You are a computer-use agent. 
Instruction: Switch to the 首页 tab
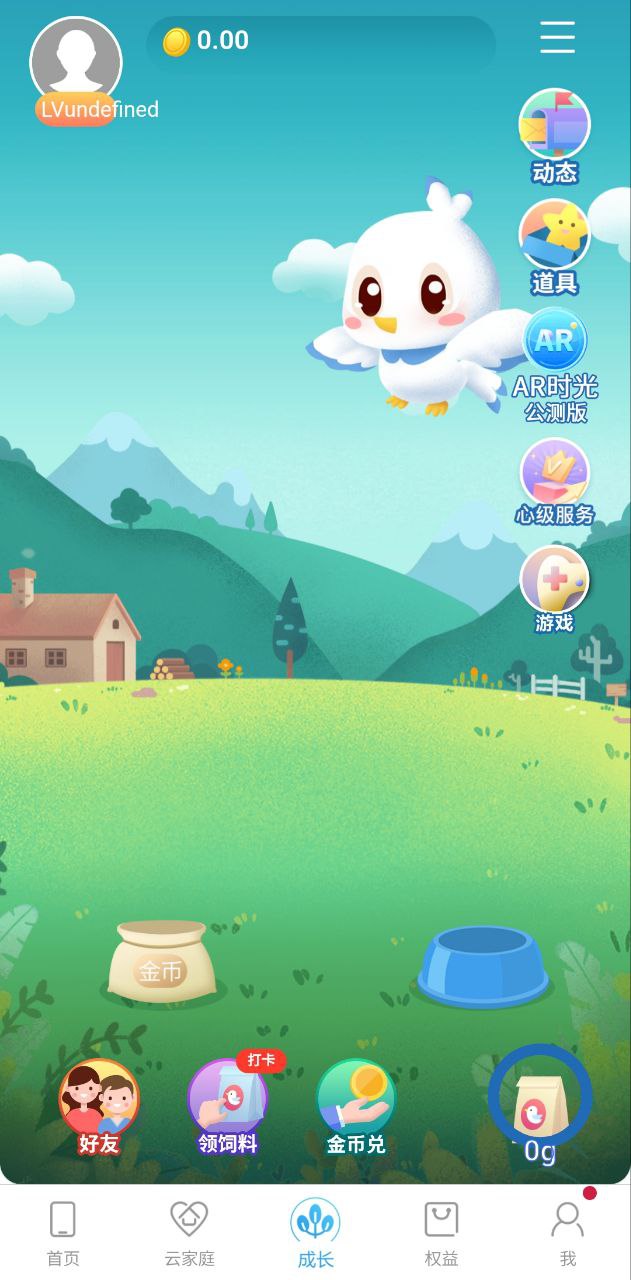(x=63, y=1234)
